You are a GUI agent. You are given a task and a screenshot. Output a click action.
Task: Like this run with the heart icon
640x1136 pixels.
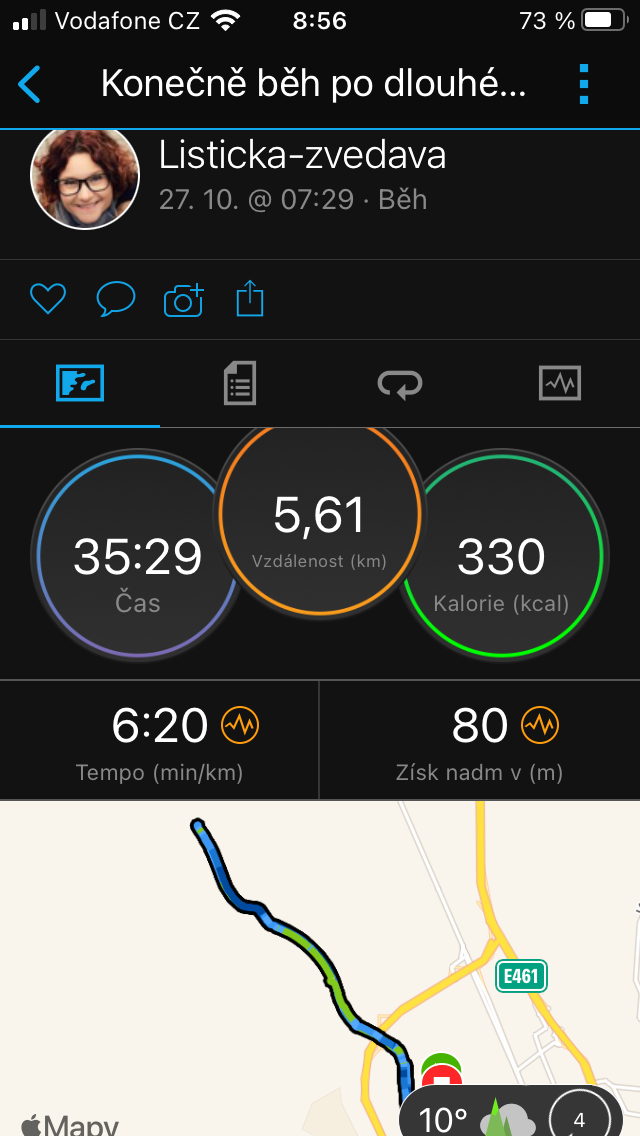pos(47,299)
